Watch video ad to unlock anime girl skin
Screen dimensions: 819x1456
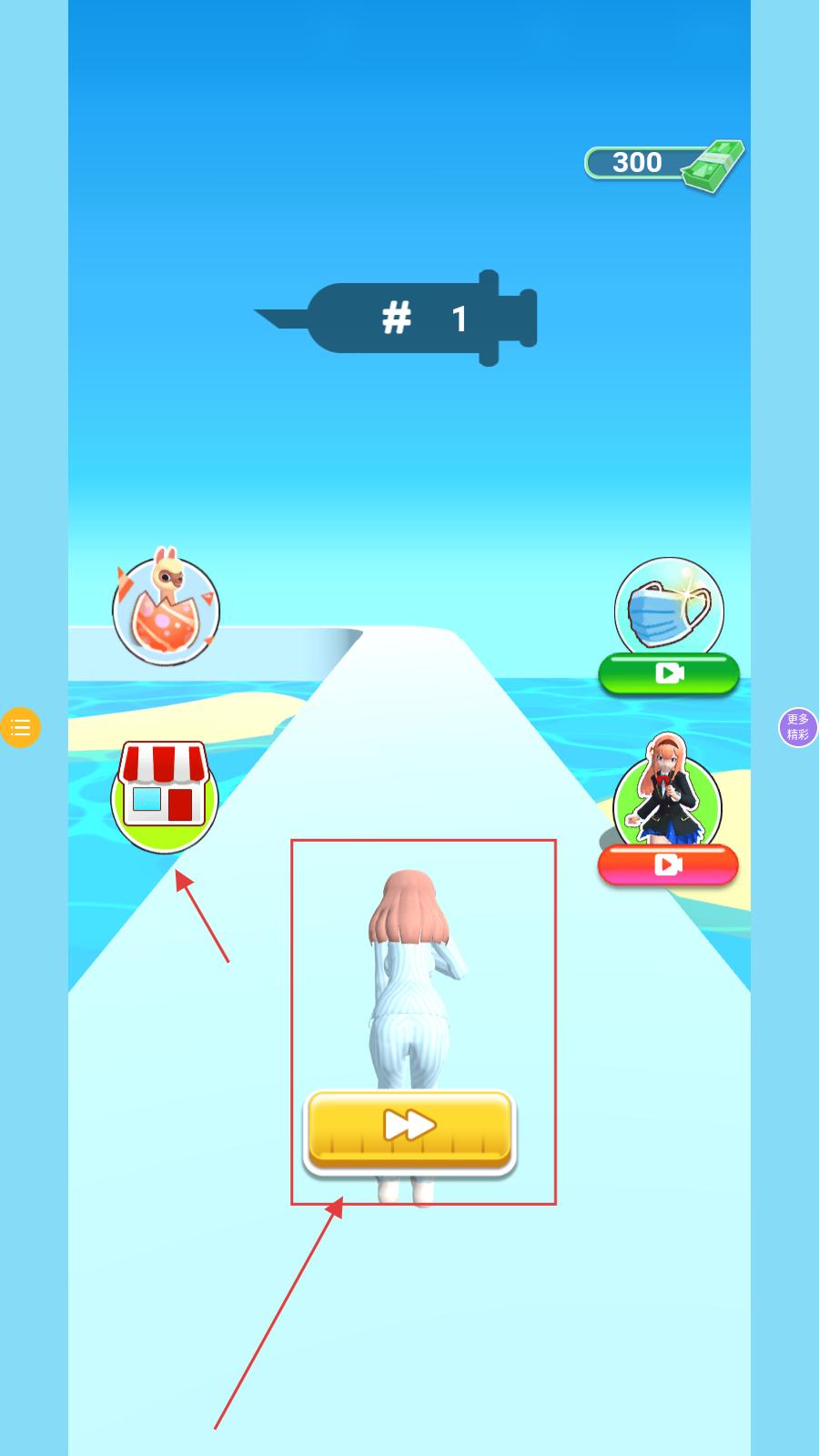668,864
